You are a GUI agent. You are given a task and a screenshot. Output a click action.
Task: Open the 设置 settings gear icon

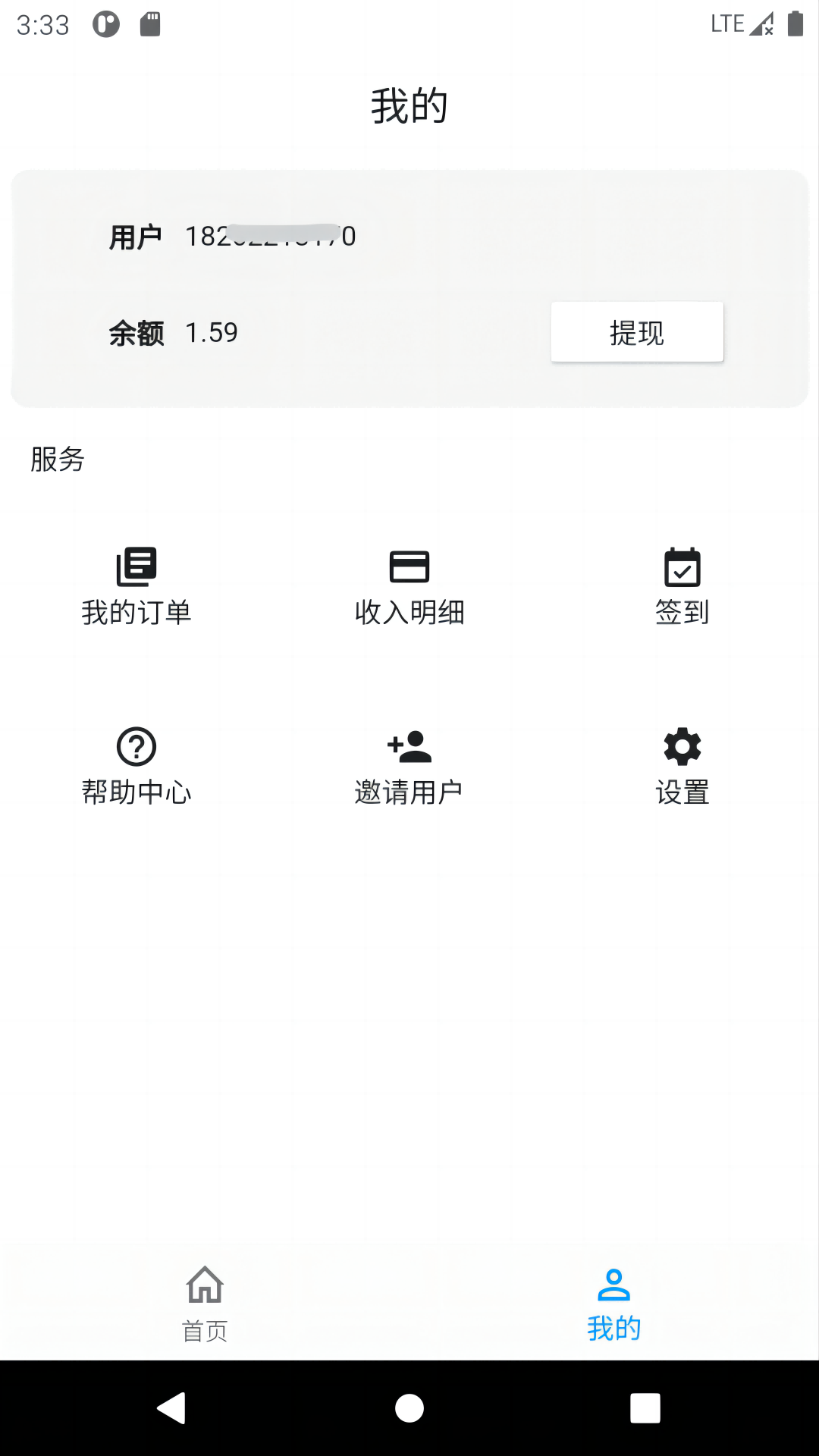[x=682, y=748]
